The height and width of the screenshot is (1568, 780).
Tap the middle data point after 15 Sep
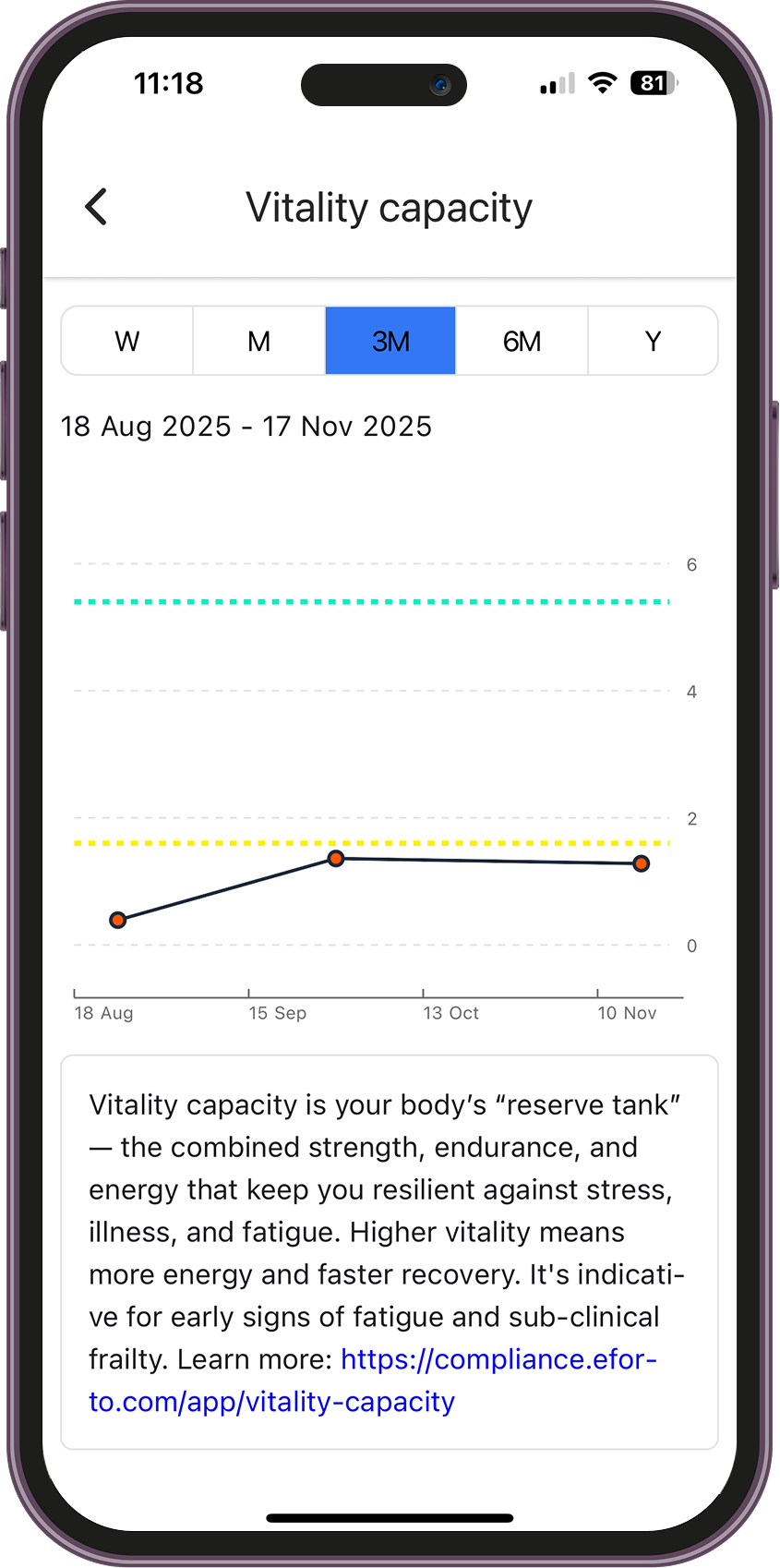(x=336, y=859)
